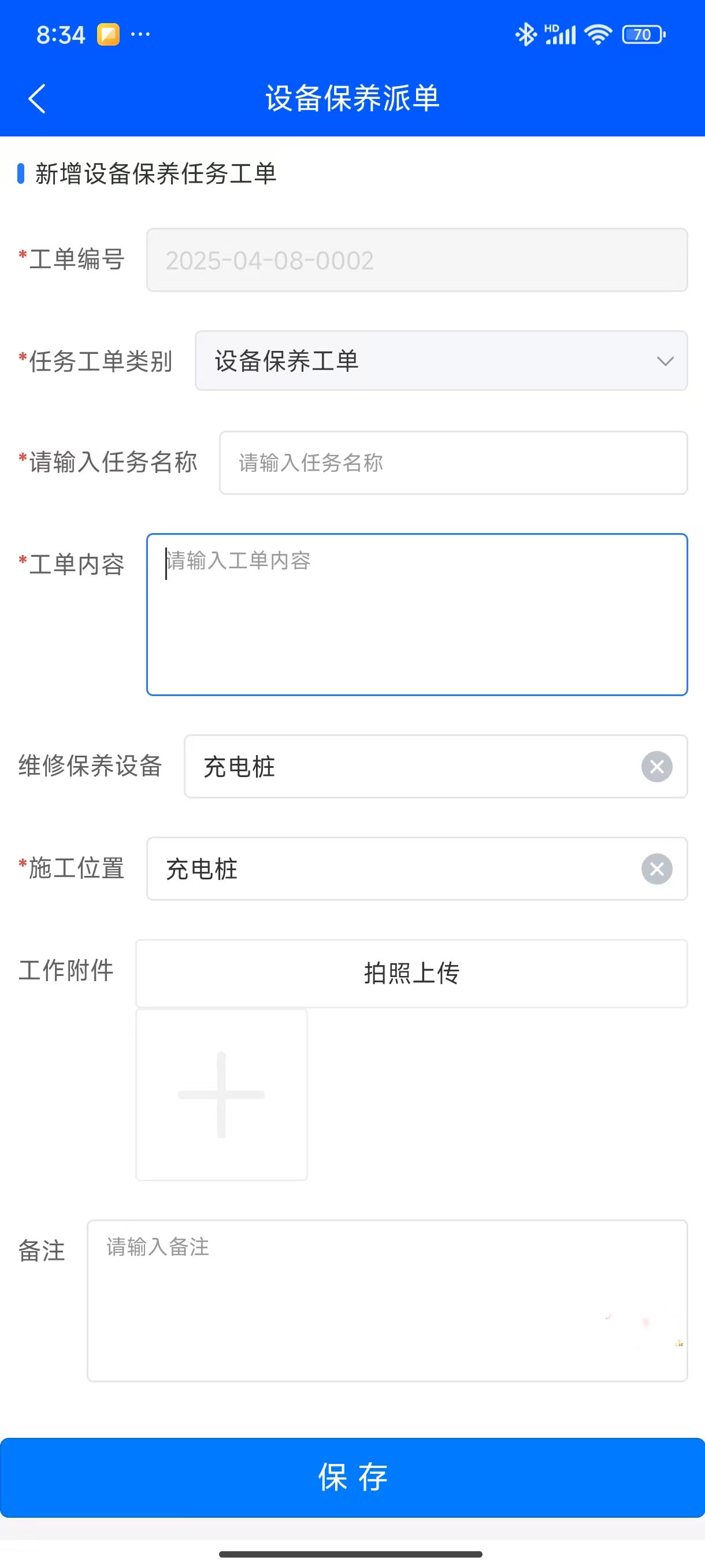This screenshot has height=1568, width=705.
Task: Clear the 维修保养设备 field value
Action: [657, 766]
